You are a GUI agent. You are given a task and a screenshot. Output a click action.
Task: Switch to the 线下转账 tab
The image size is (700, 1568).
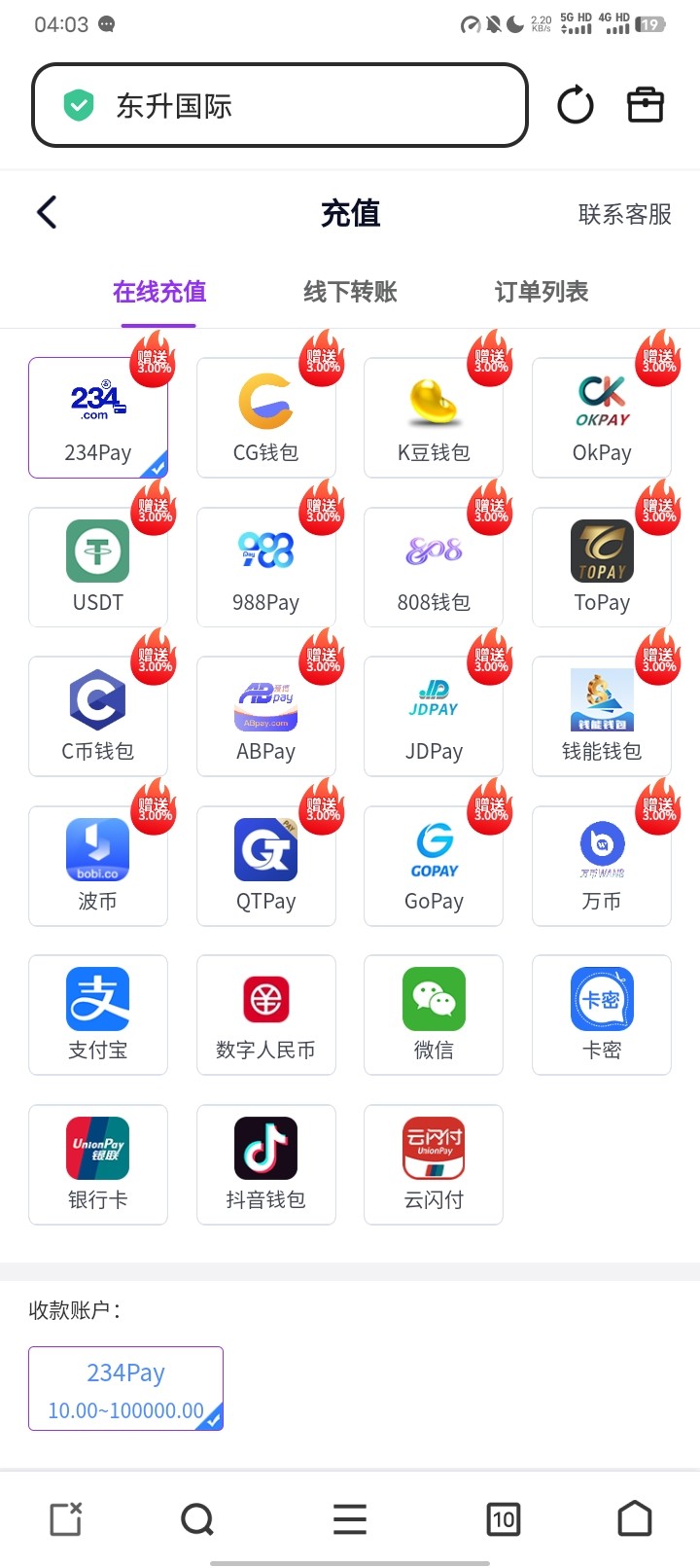pos(350,292)
